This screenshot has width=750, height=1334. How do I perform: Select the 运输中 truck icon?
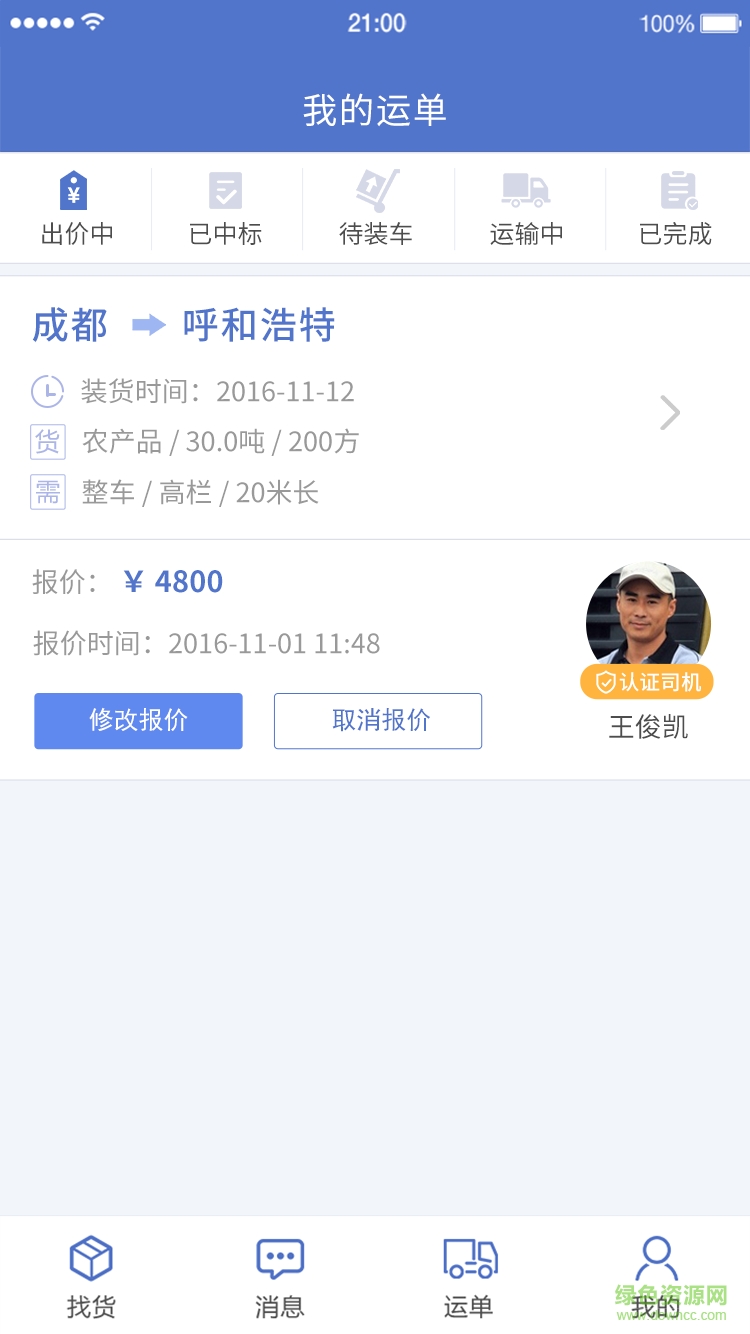point(528,189)
